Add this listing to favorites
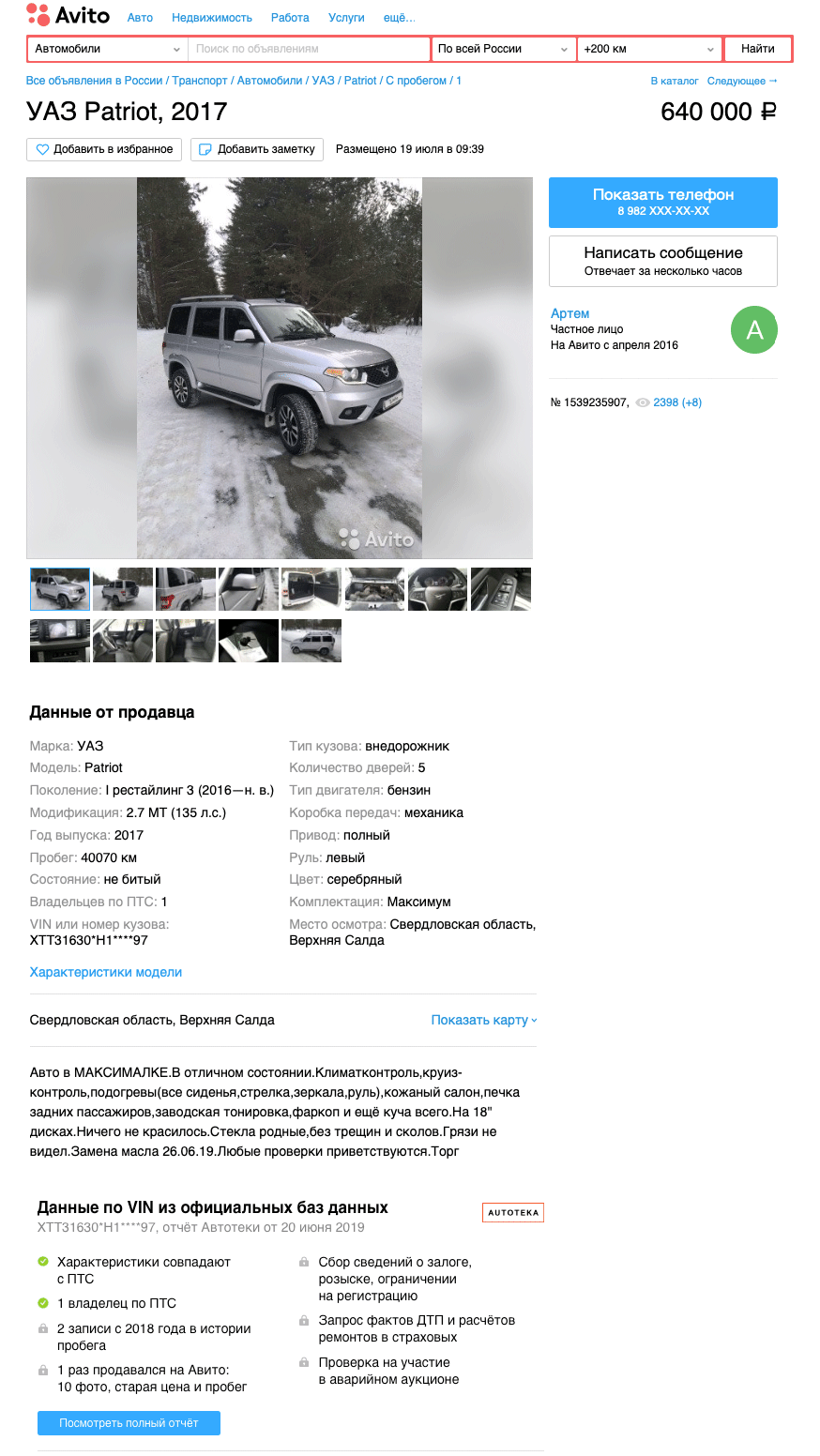 coord(104,149)
